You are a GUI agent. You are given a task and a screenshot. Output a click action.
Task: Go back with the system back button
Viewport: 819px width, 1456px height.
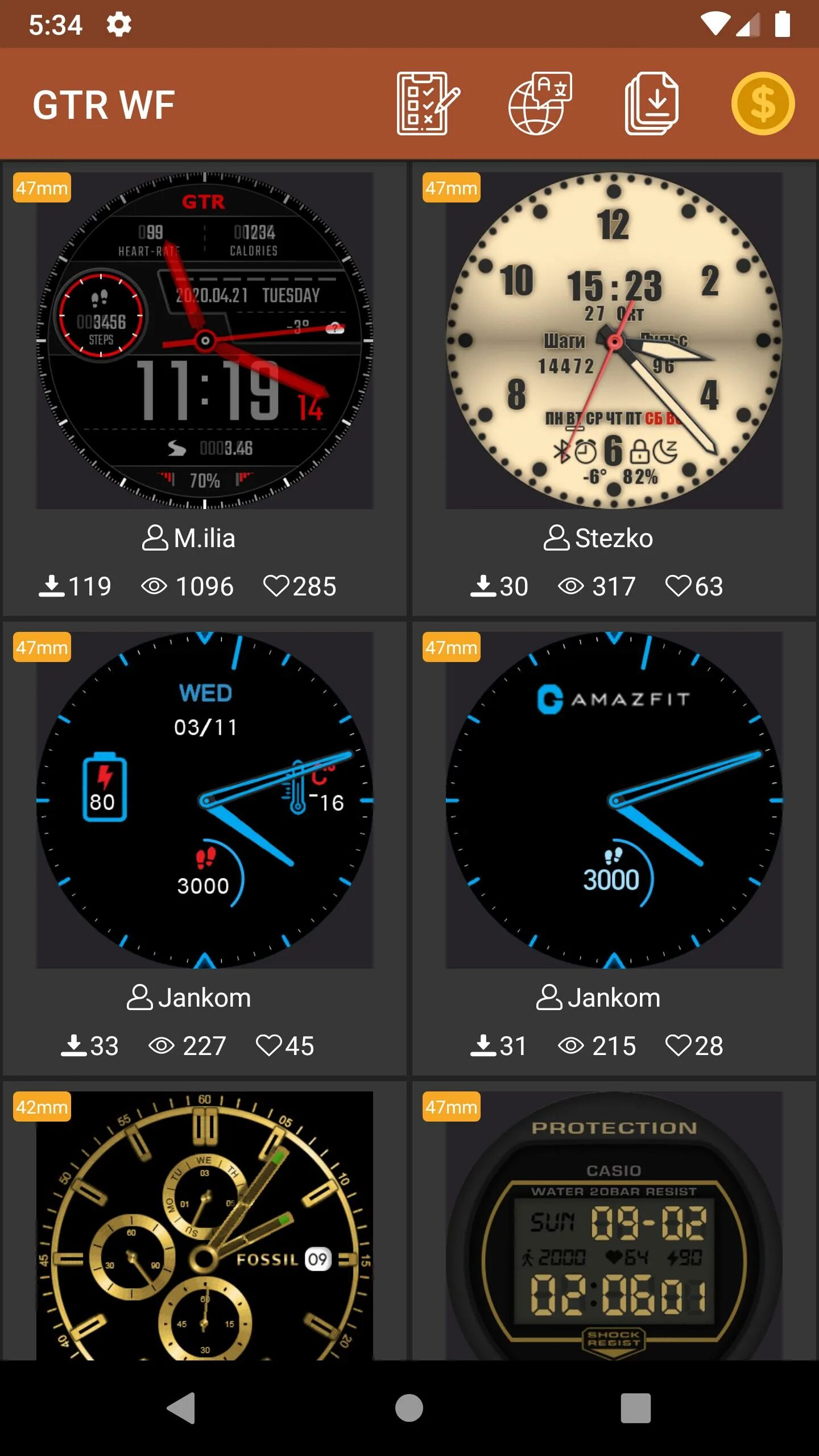(x=181, y=1408)
